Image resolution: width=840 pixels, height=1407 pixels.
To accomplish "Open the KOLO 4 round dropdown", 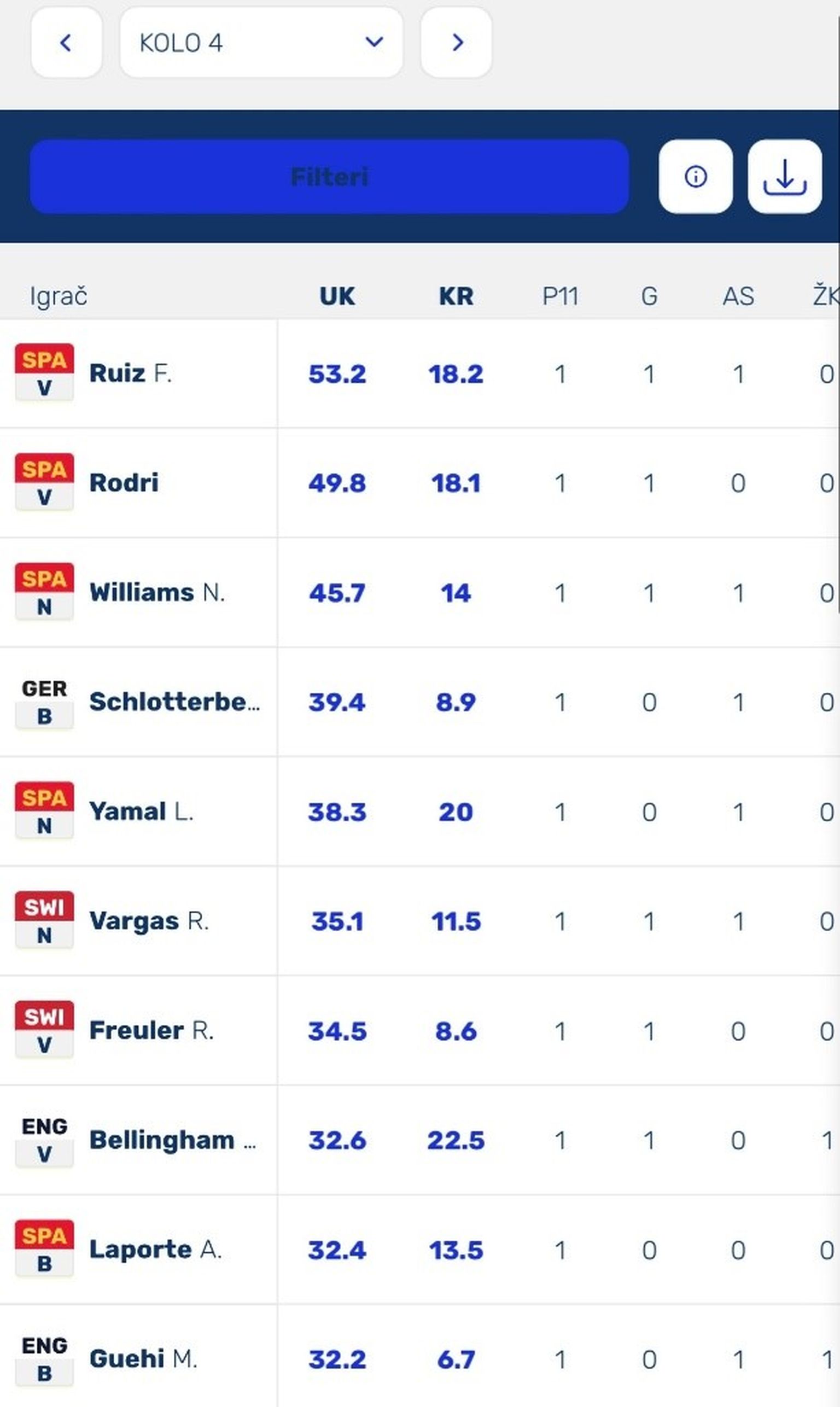I will click(261, 43).
